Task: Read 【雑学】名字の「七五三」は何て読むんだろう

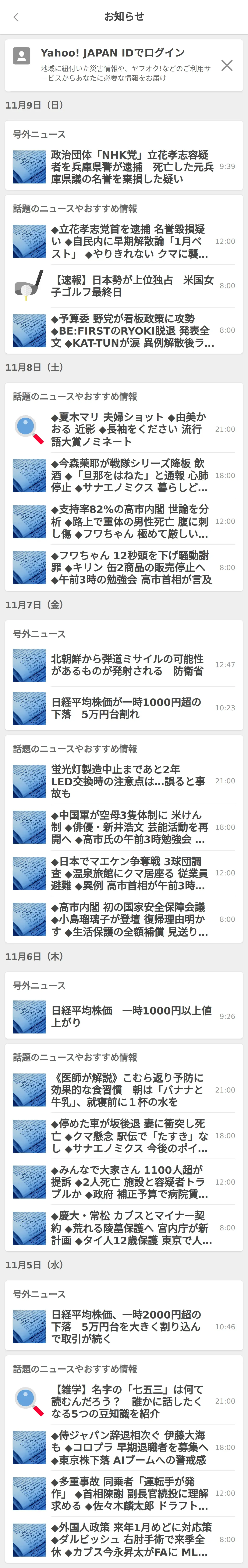Action: [x=131, y=1401]
